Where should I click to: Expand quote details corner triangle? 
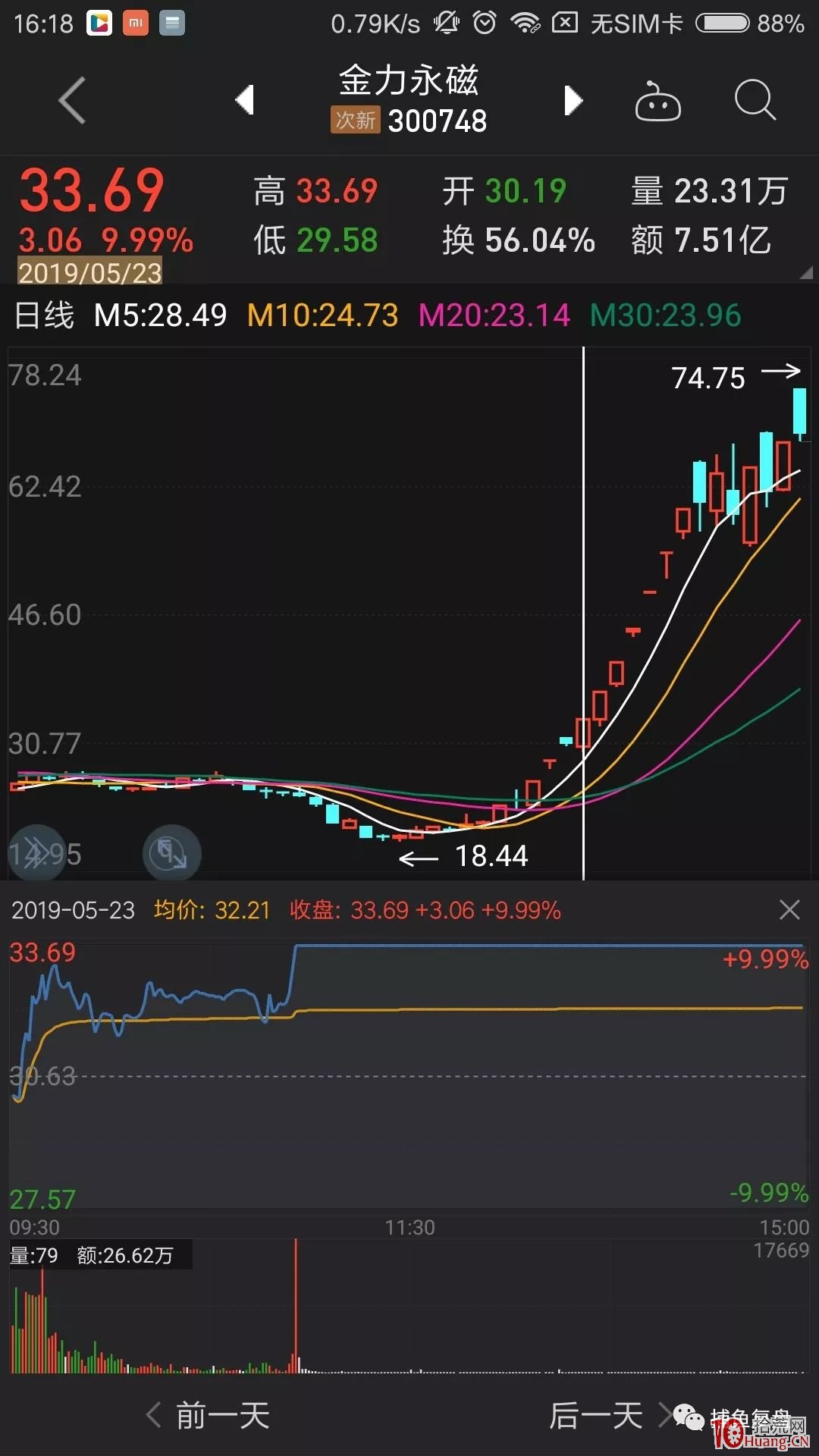tap(805, 272)
